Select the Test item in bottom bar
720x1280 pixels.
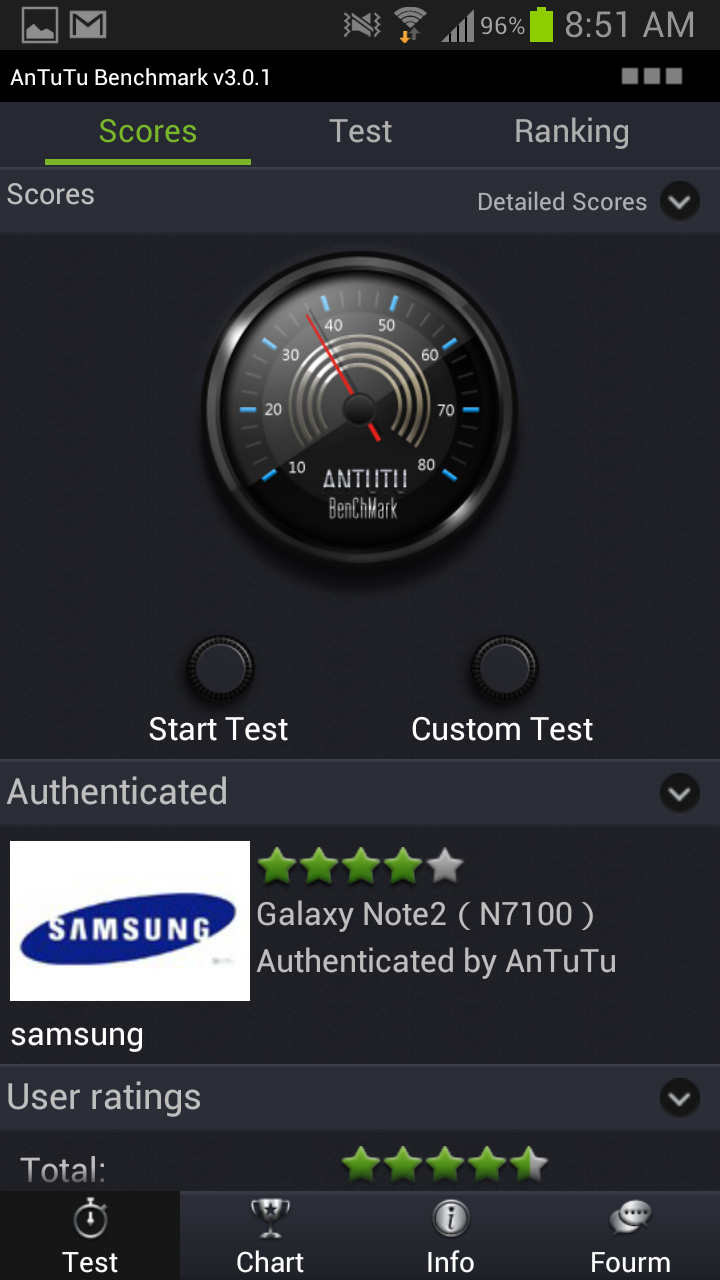coord(90,1236)
